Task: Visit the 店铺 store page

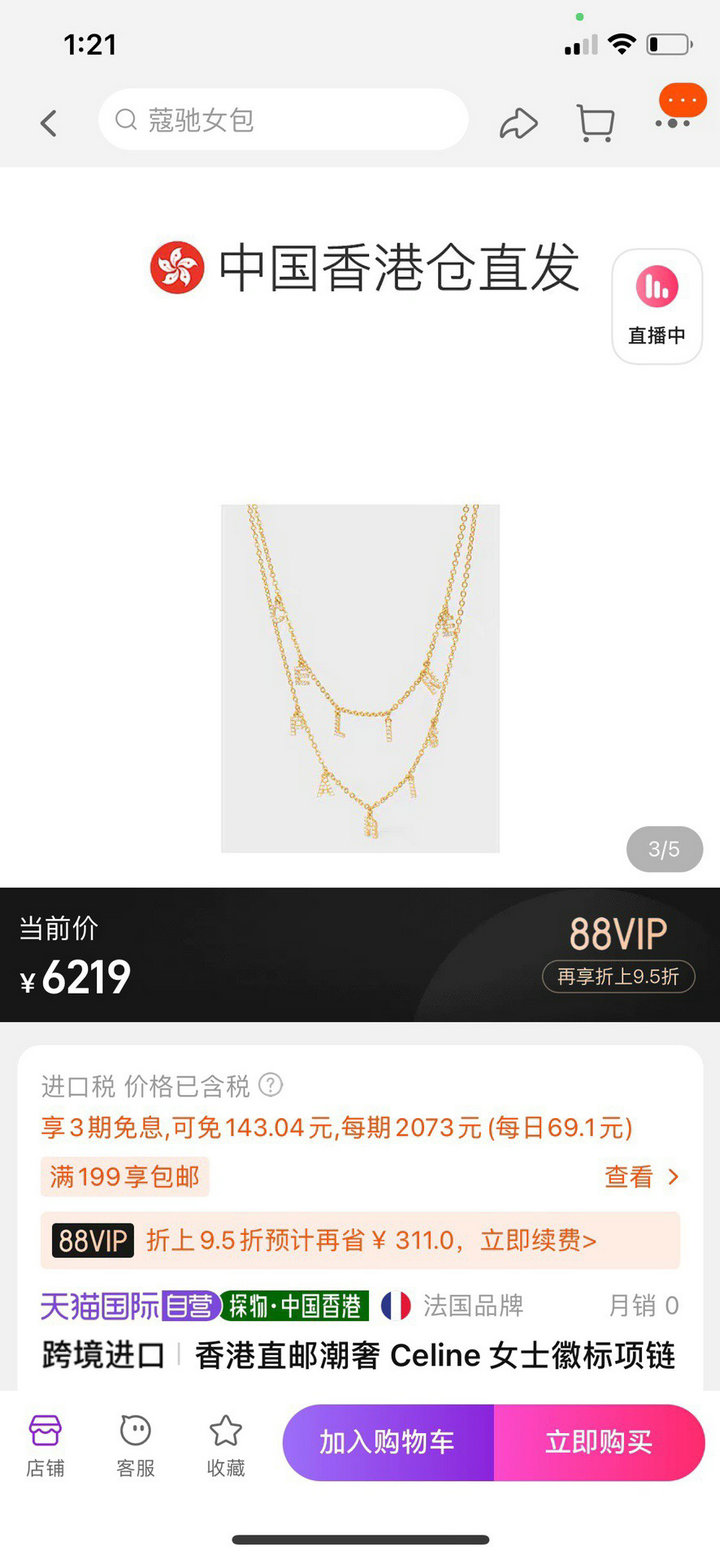Action: point(45,1446)
